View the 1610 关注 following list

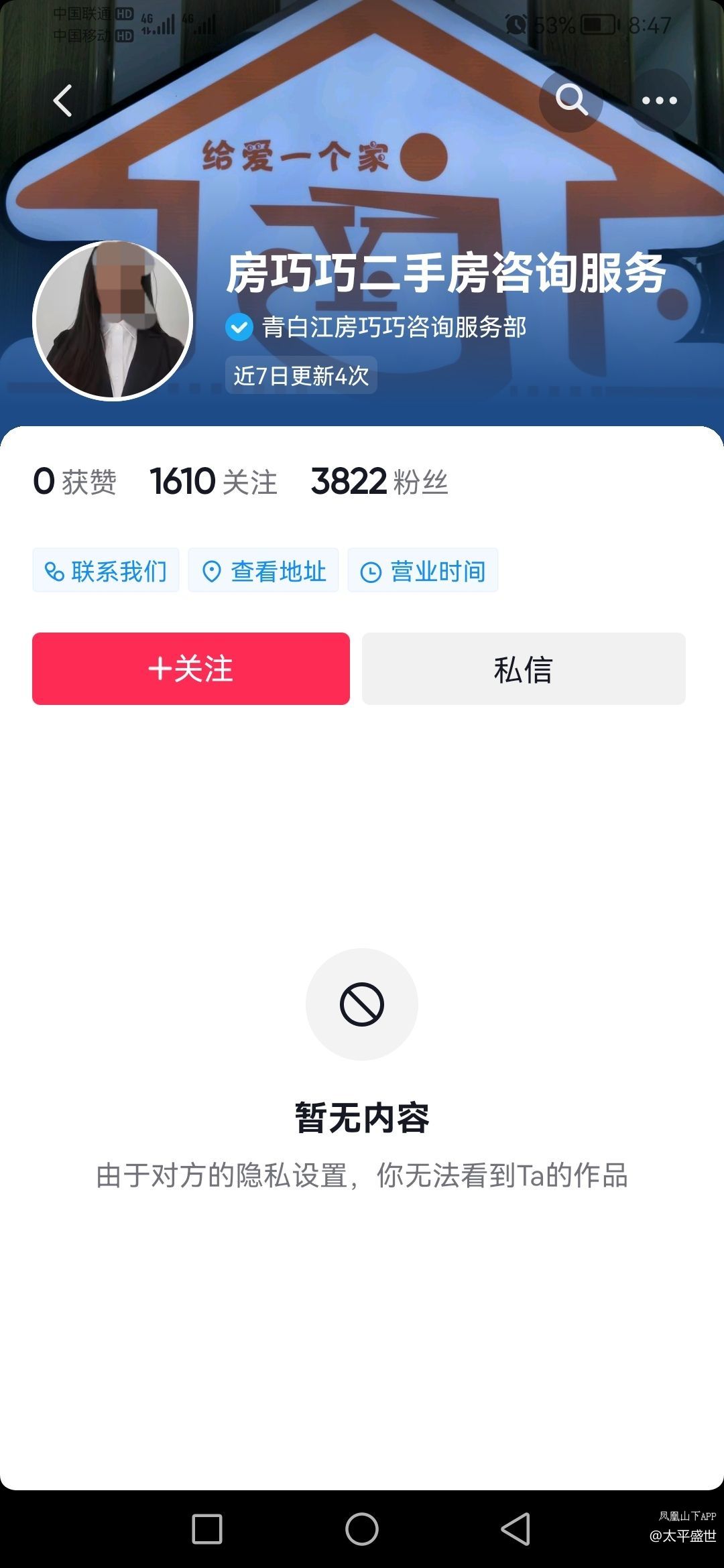click(213, 482)
